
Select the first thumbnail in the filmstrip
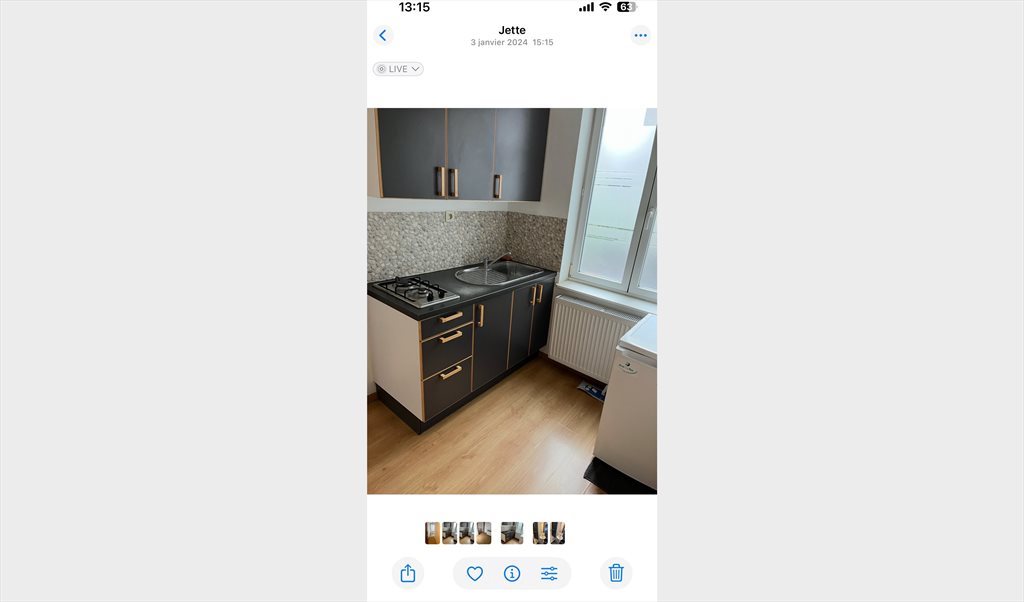click(432, 533)
